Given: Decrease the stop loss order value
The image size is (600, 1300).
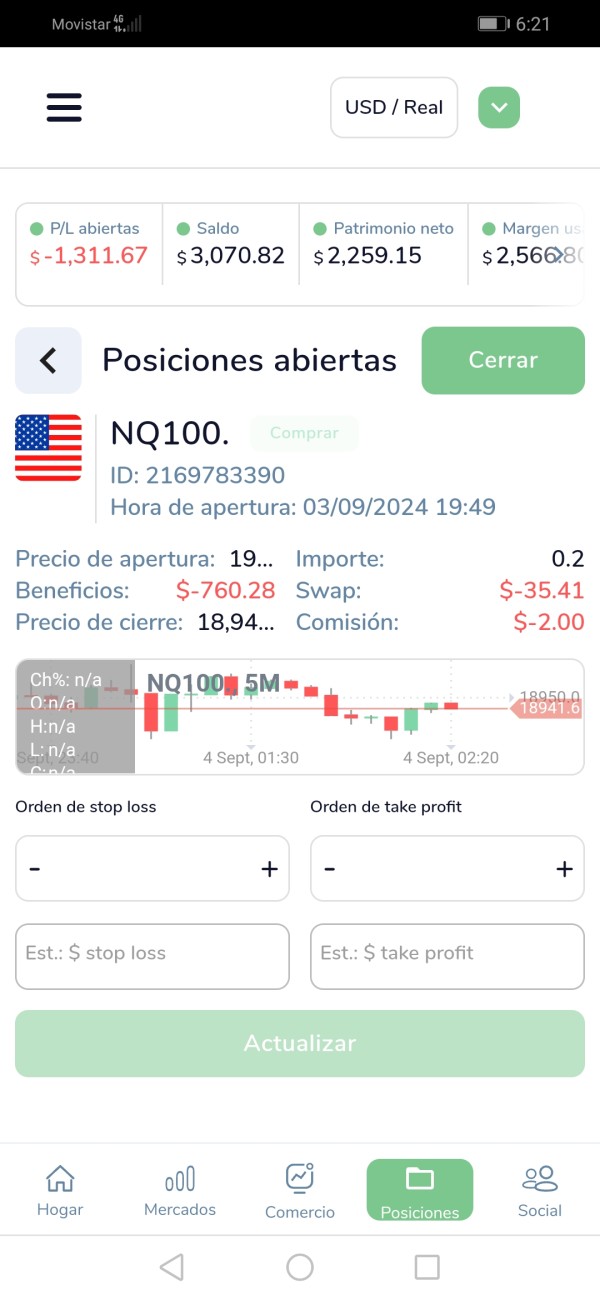Looking at the screenshot, I should [35, 869].
